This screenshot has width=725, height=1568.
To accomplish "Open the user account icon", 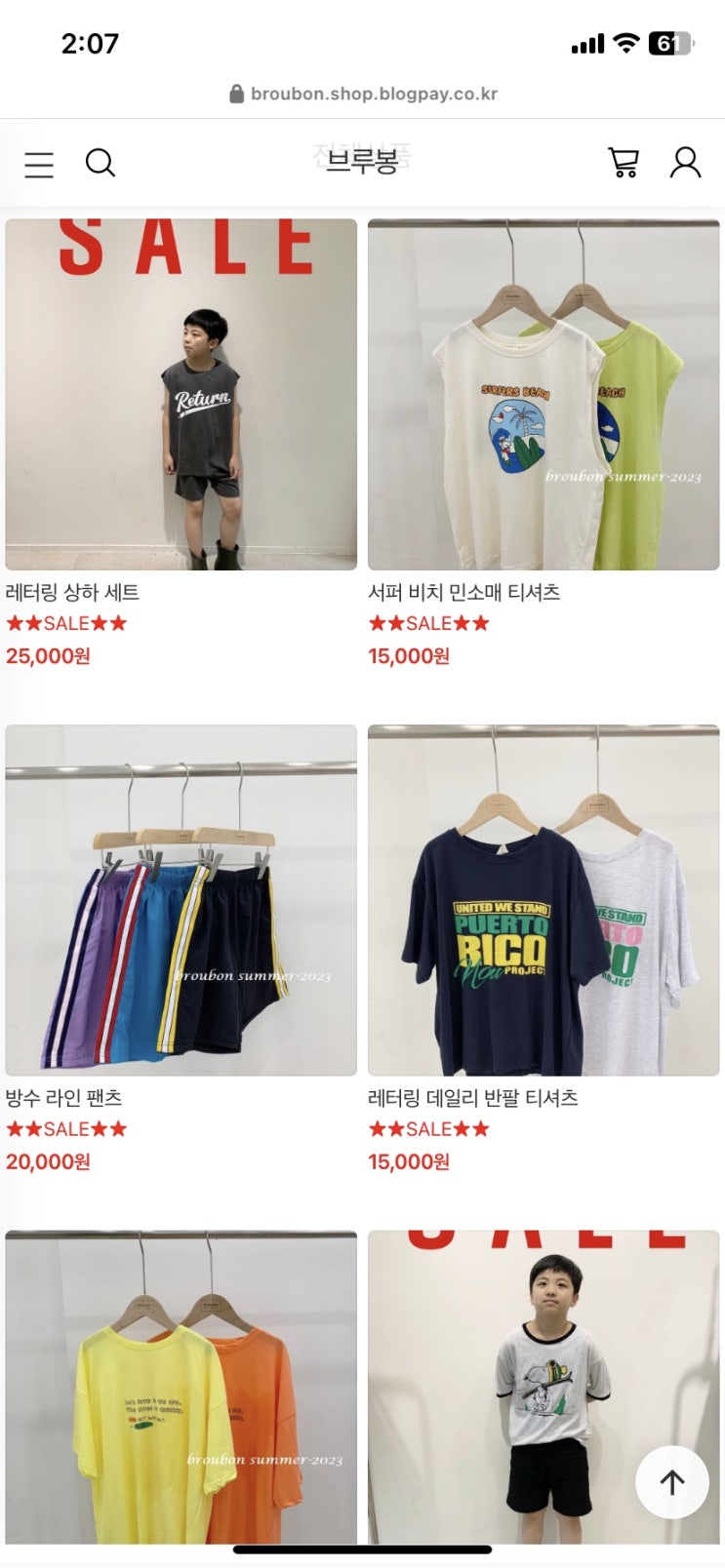I will (685, 163).
